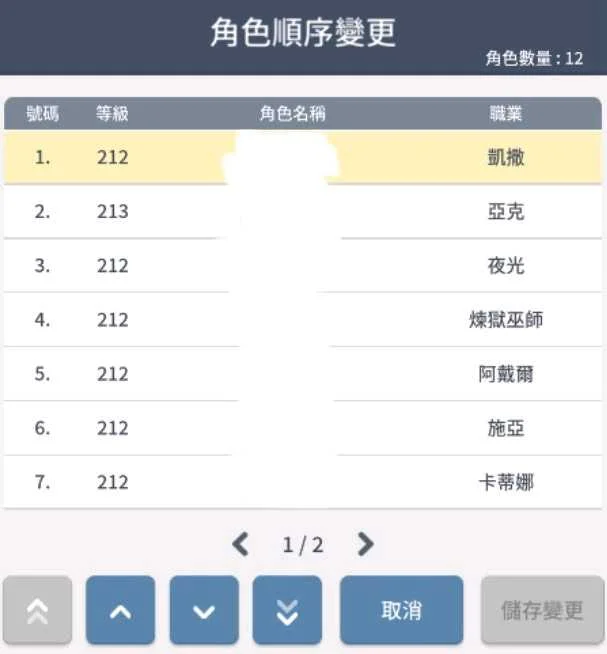607x654 pixels.
Task: Tap the 取消 cancel button
Action: tap(401, 610)
